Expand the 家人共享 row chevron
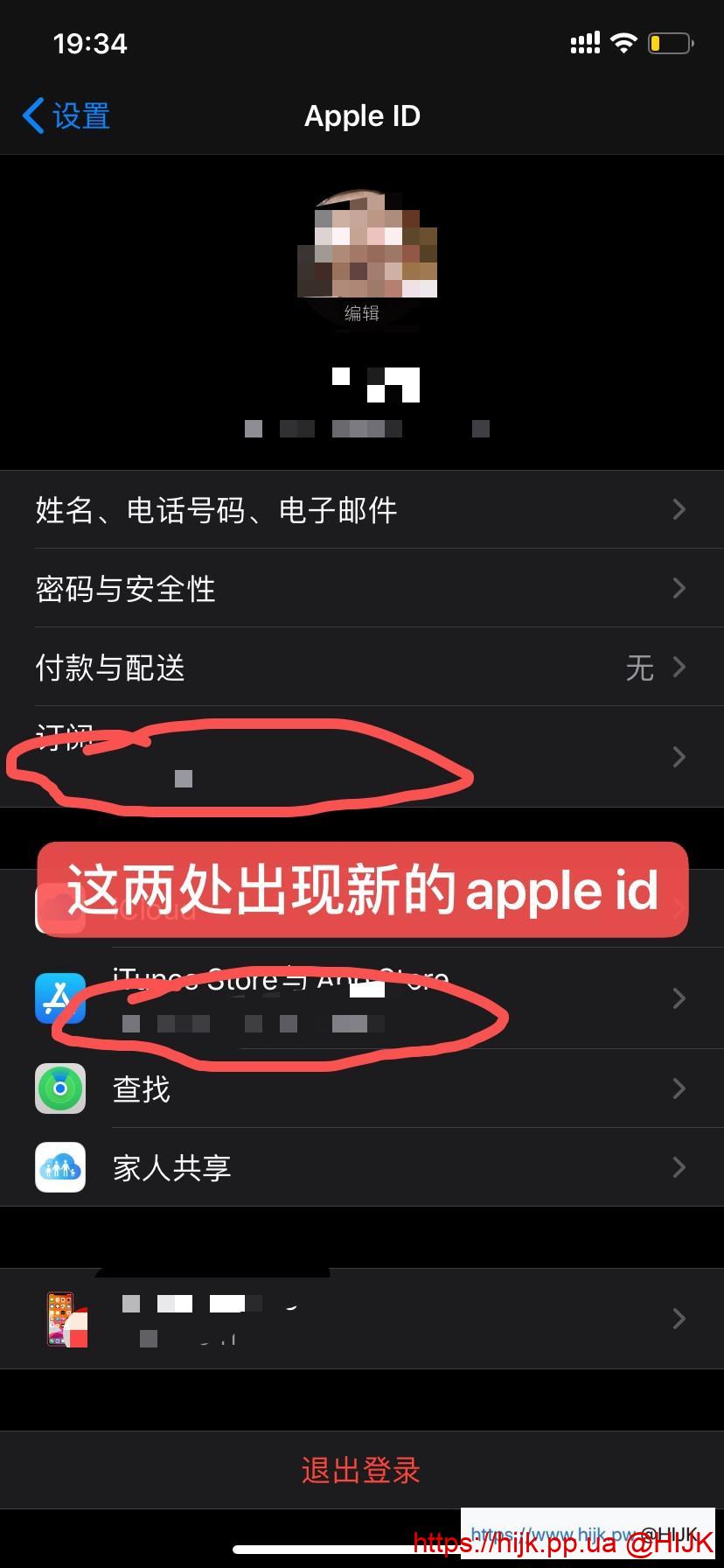Screen dimensions: 724x1568 tap(679, 1166)
